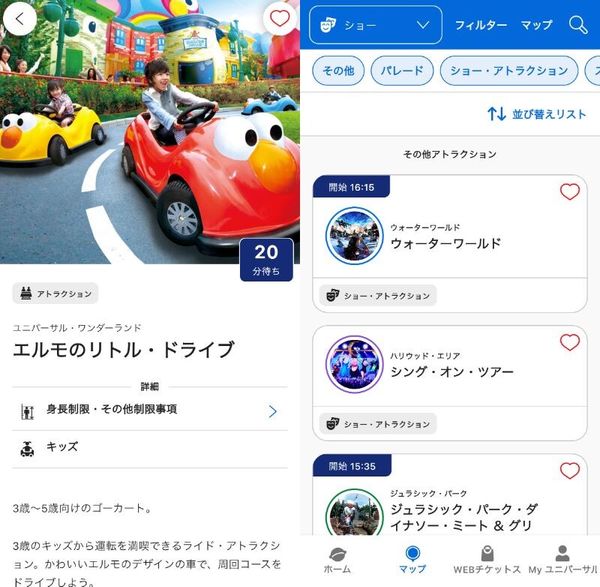
Task: Open the My ユニバーサル tab
Action: (562, 560)
